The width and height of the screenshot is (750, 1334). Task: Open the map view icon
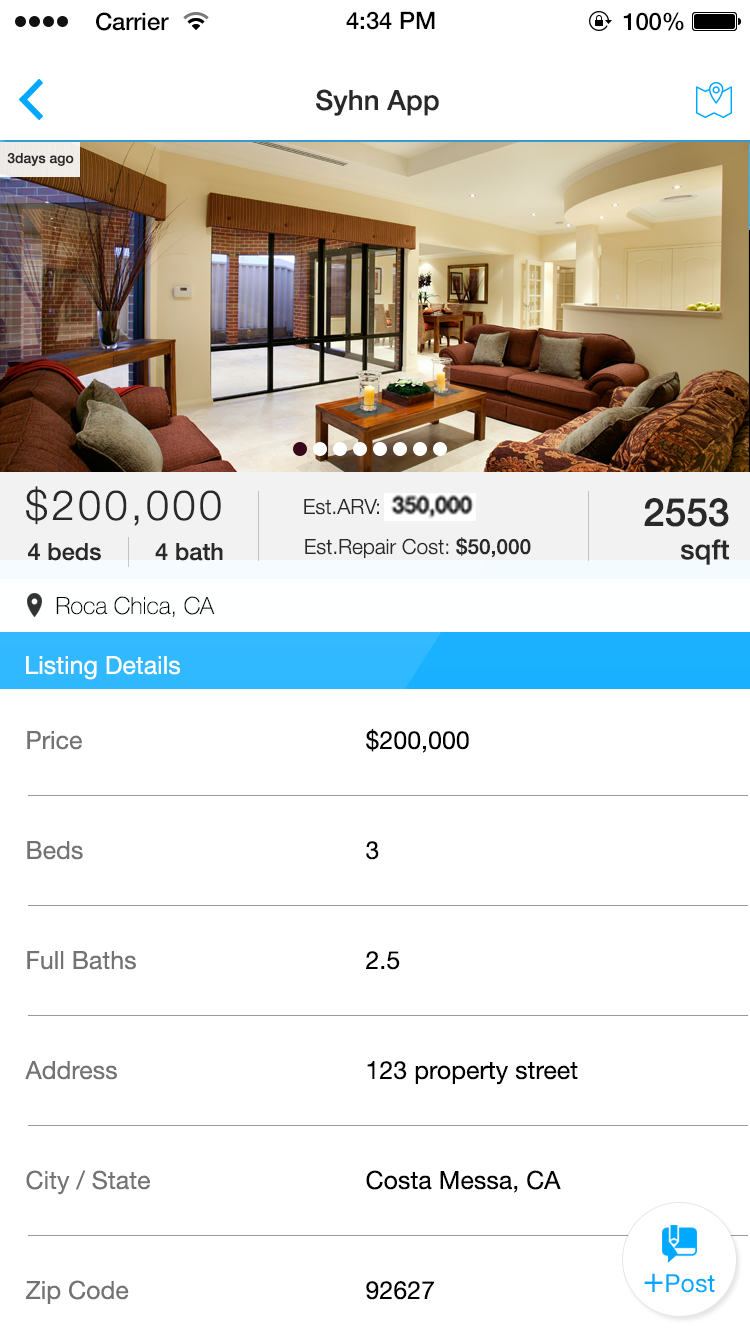pyautogui.click(x=713, y=100)
